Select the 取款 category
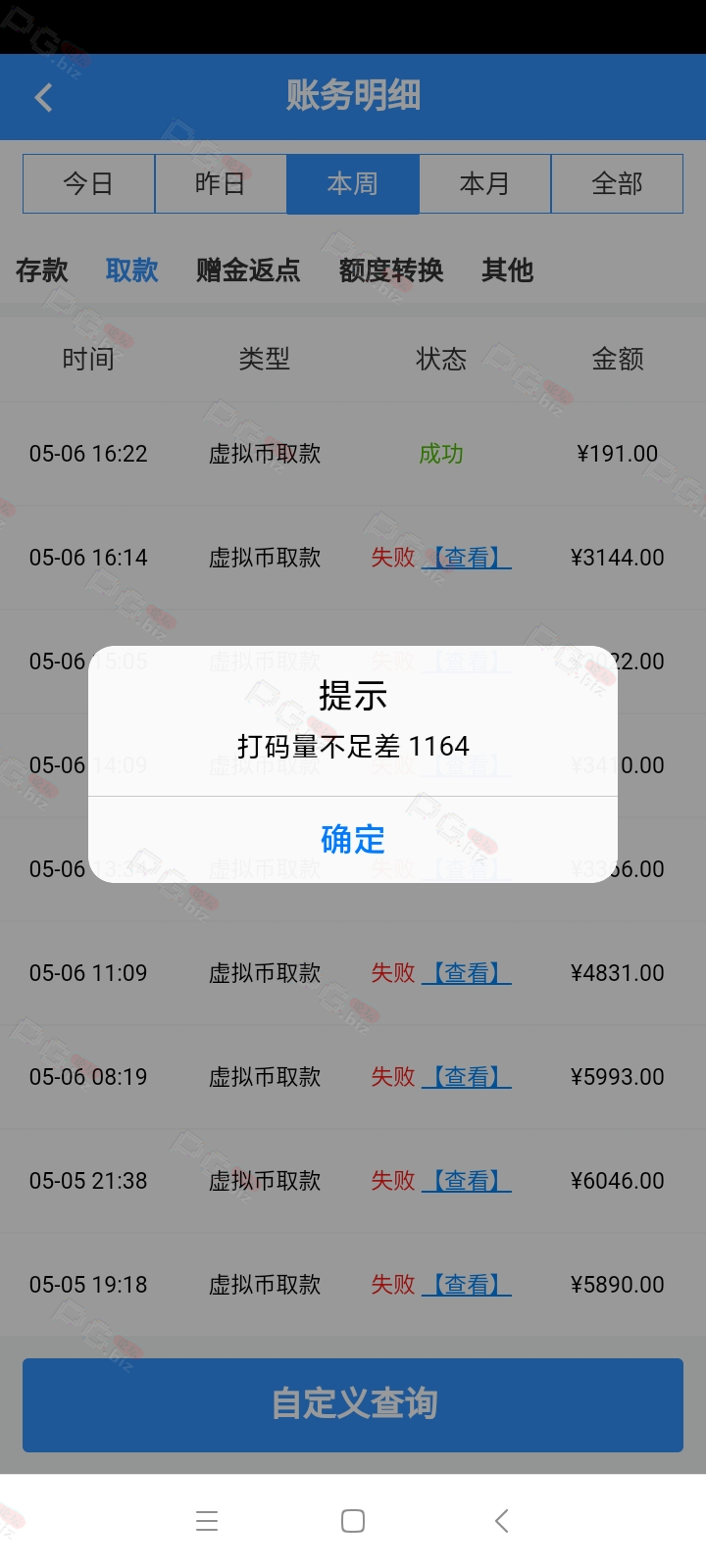Viewport: 706px width, 1568px height. coord(131,270)
